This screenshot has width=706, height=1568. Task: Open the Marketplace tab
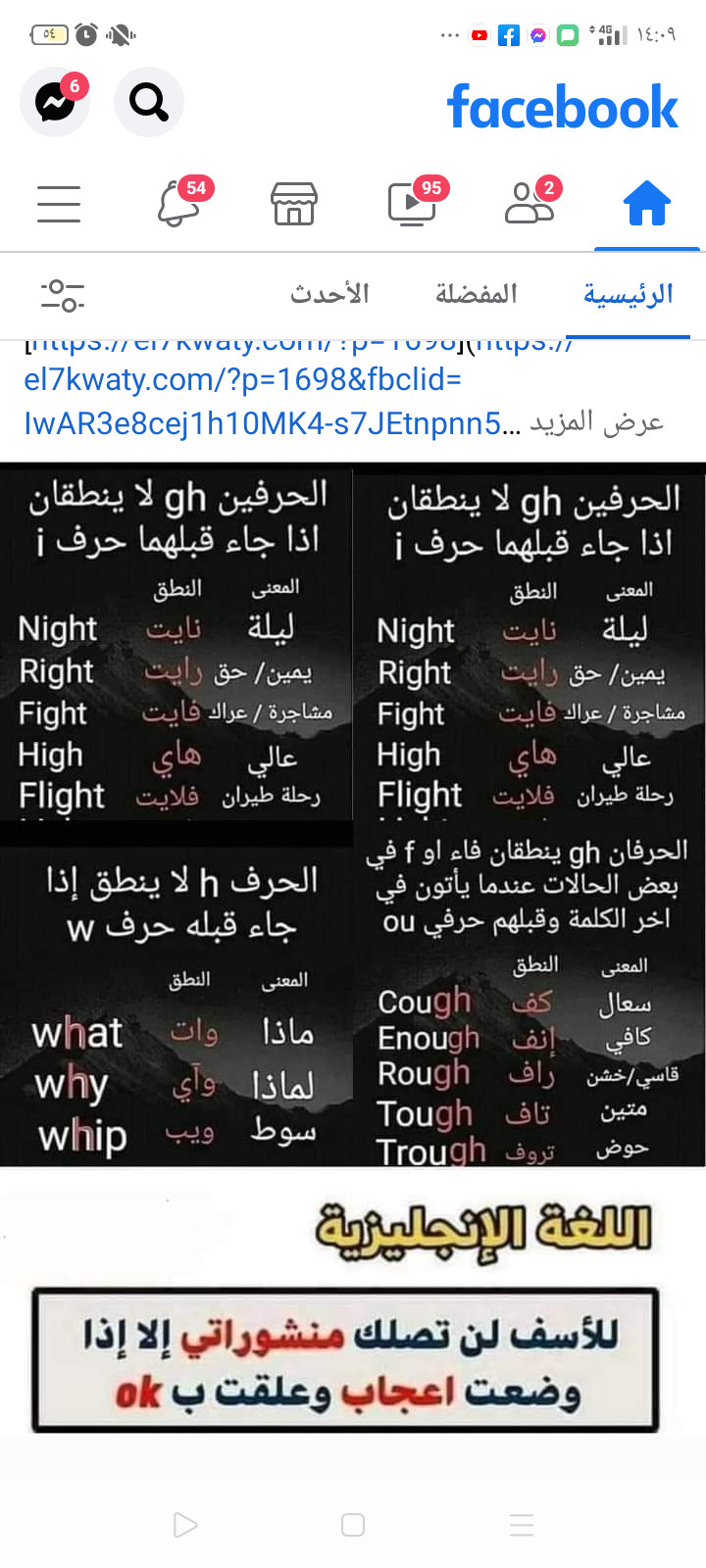[294, 204]
